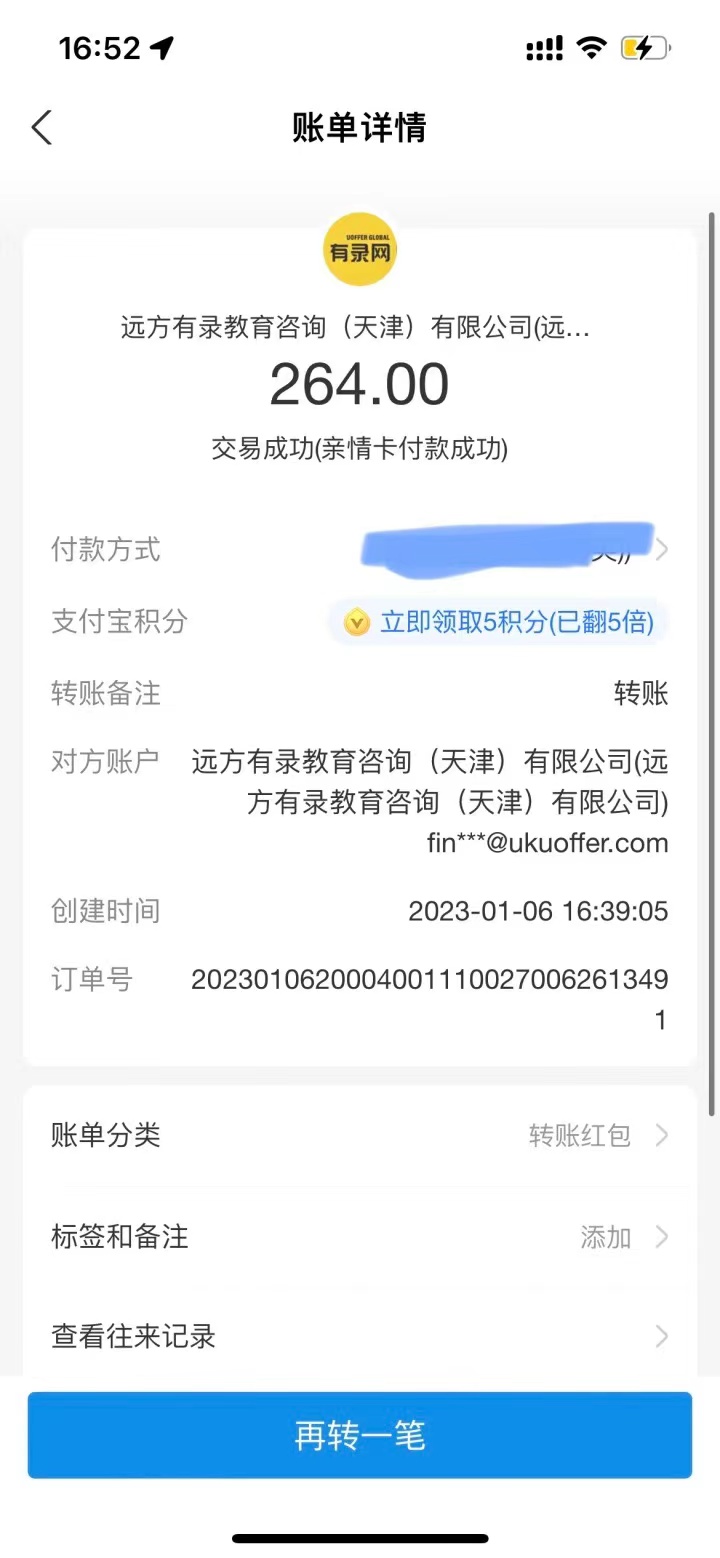Add a note in 标签和备注
The image size is (720, 1558).
pos(360,1237)
